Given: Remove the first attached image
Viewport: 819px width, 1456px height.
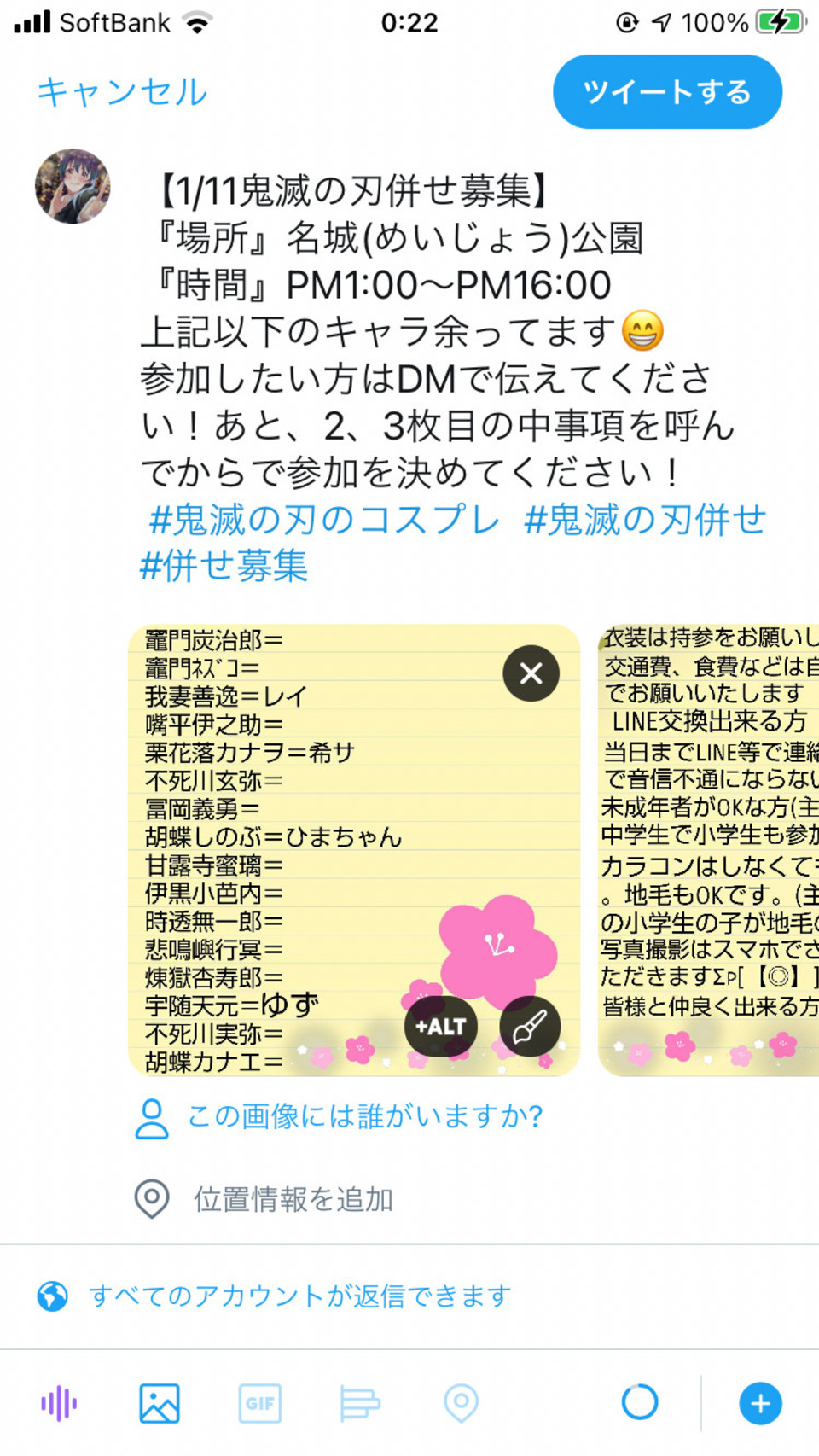Looking at the screenshot, I should coord(531,673).
